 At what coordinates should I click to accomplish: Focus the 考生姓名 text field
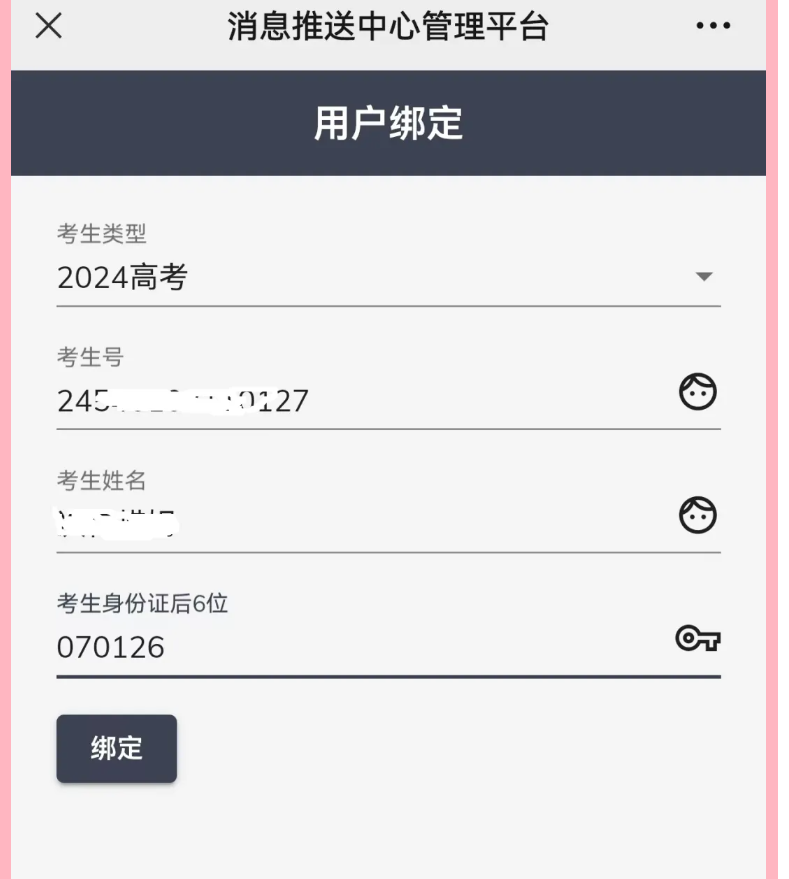(360, 521)
